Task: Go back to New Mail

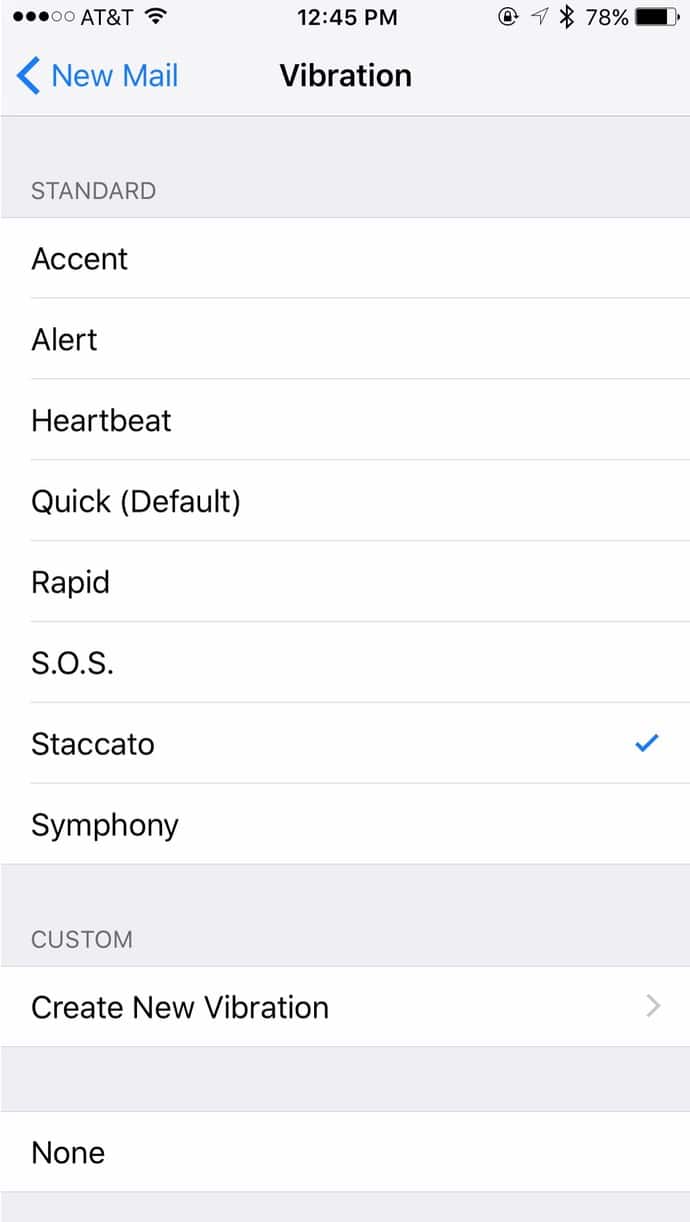Action: tap(97, 76)
